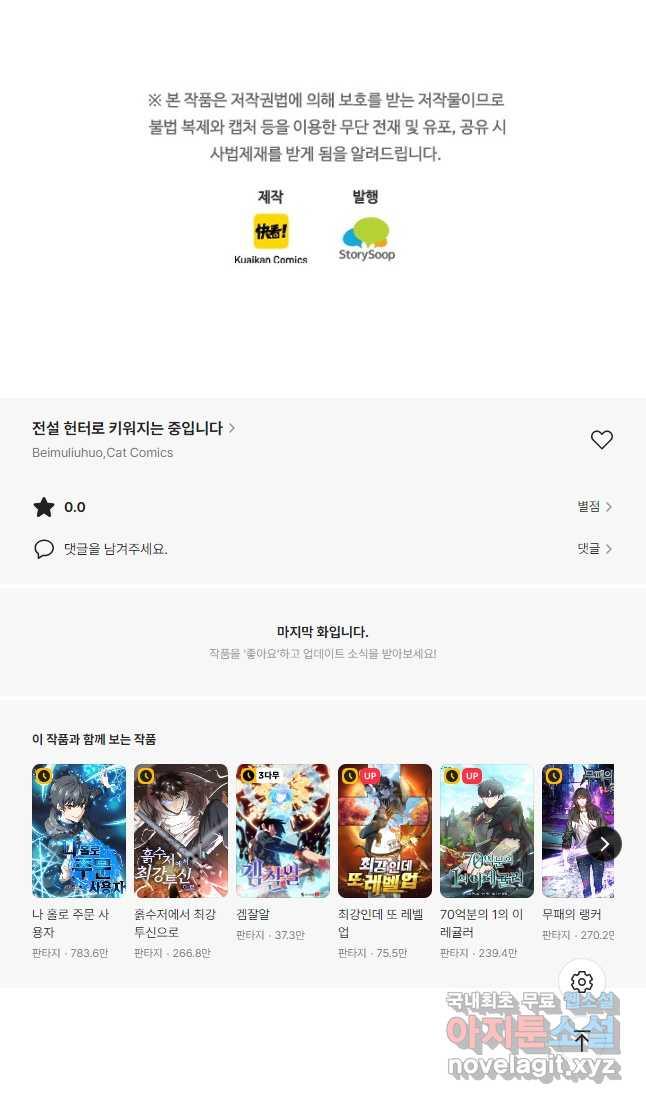
Task: Open the 별점 rating page
Action: 594,507
